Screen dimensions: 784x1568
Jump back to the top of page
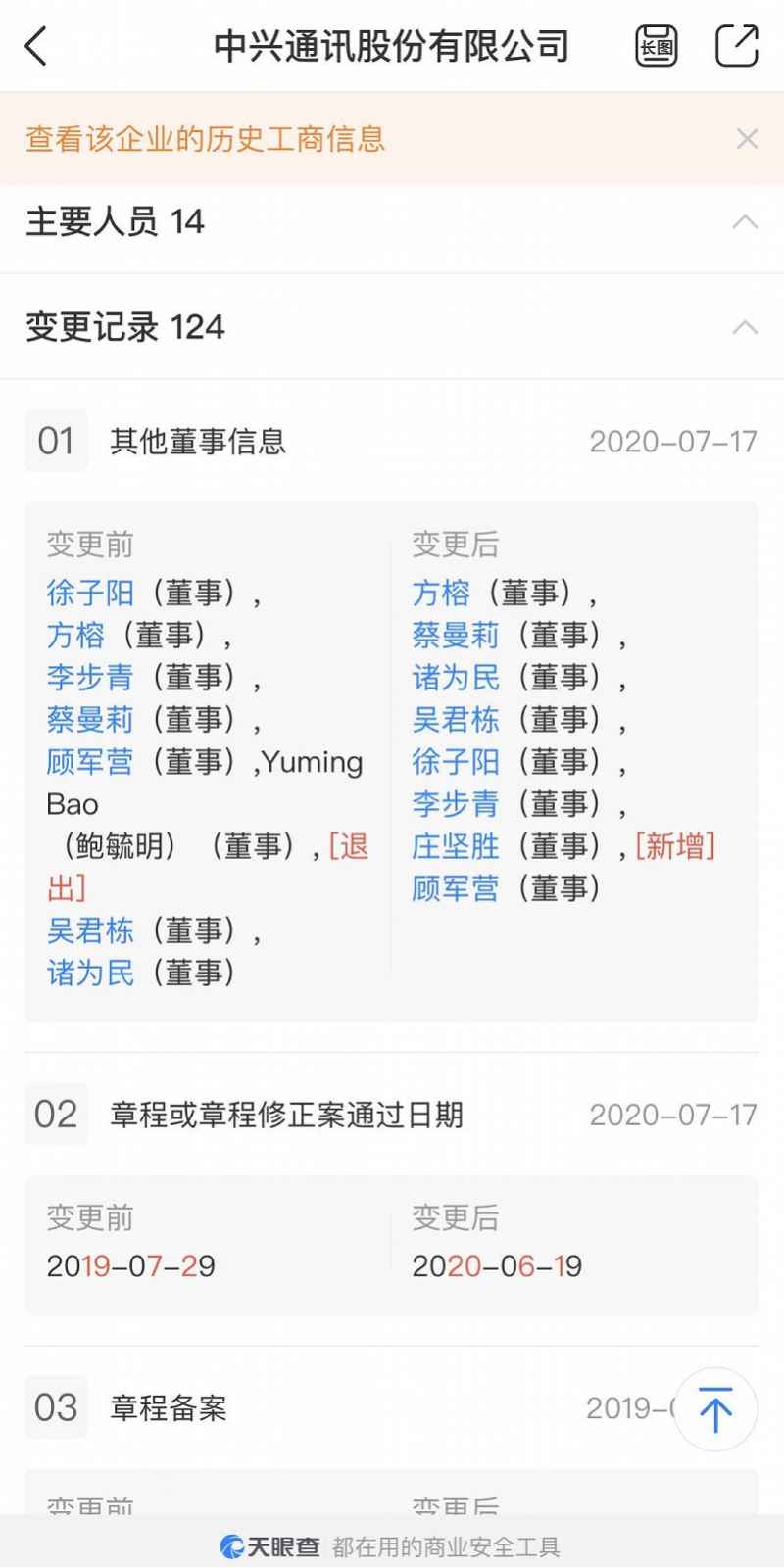(715, 1410)
